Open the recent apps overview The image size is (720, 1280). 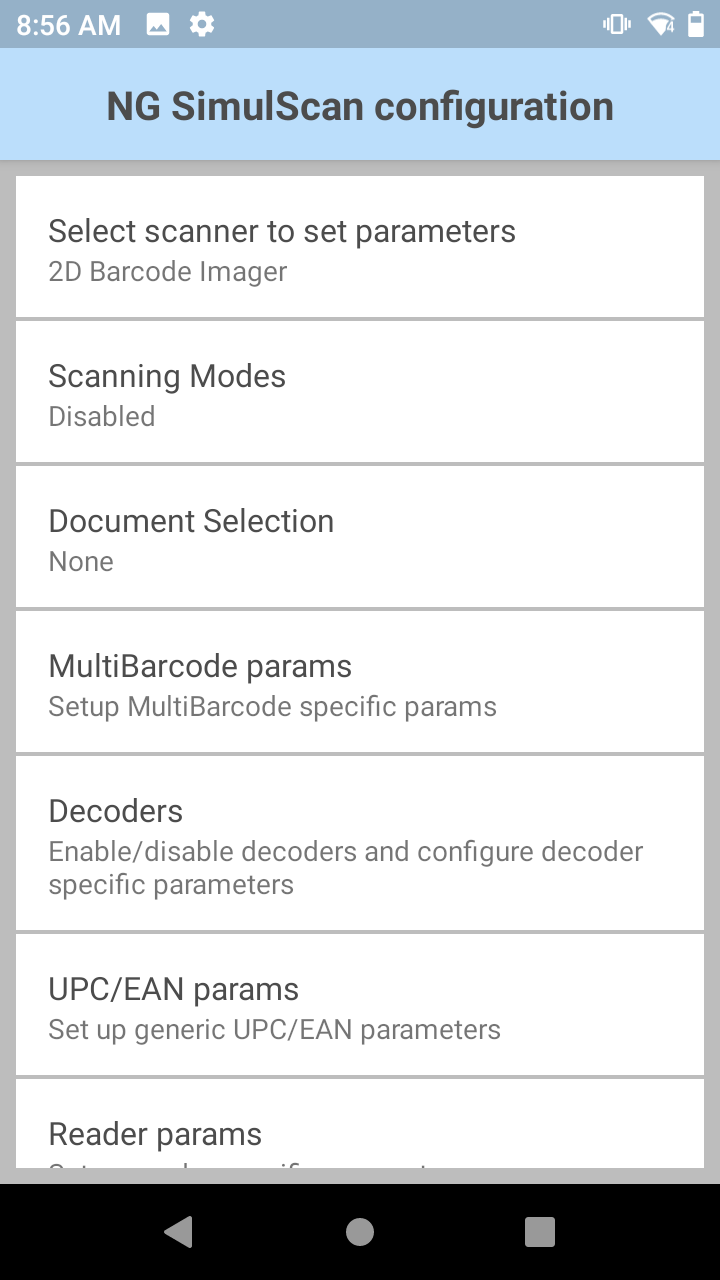540,1232
